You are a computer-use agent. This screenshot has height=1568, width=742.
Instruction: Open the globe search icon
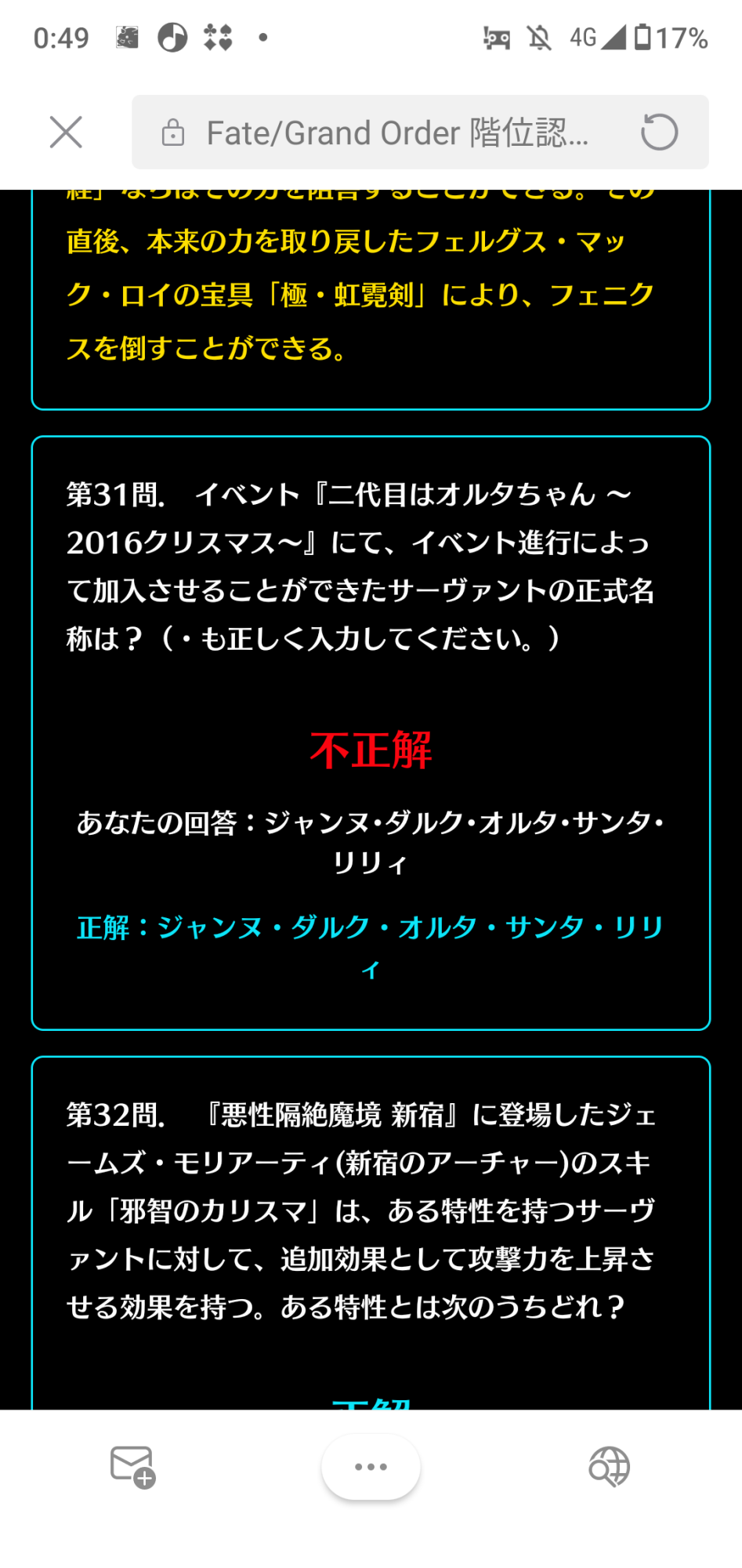tap(609, 1466)
